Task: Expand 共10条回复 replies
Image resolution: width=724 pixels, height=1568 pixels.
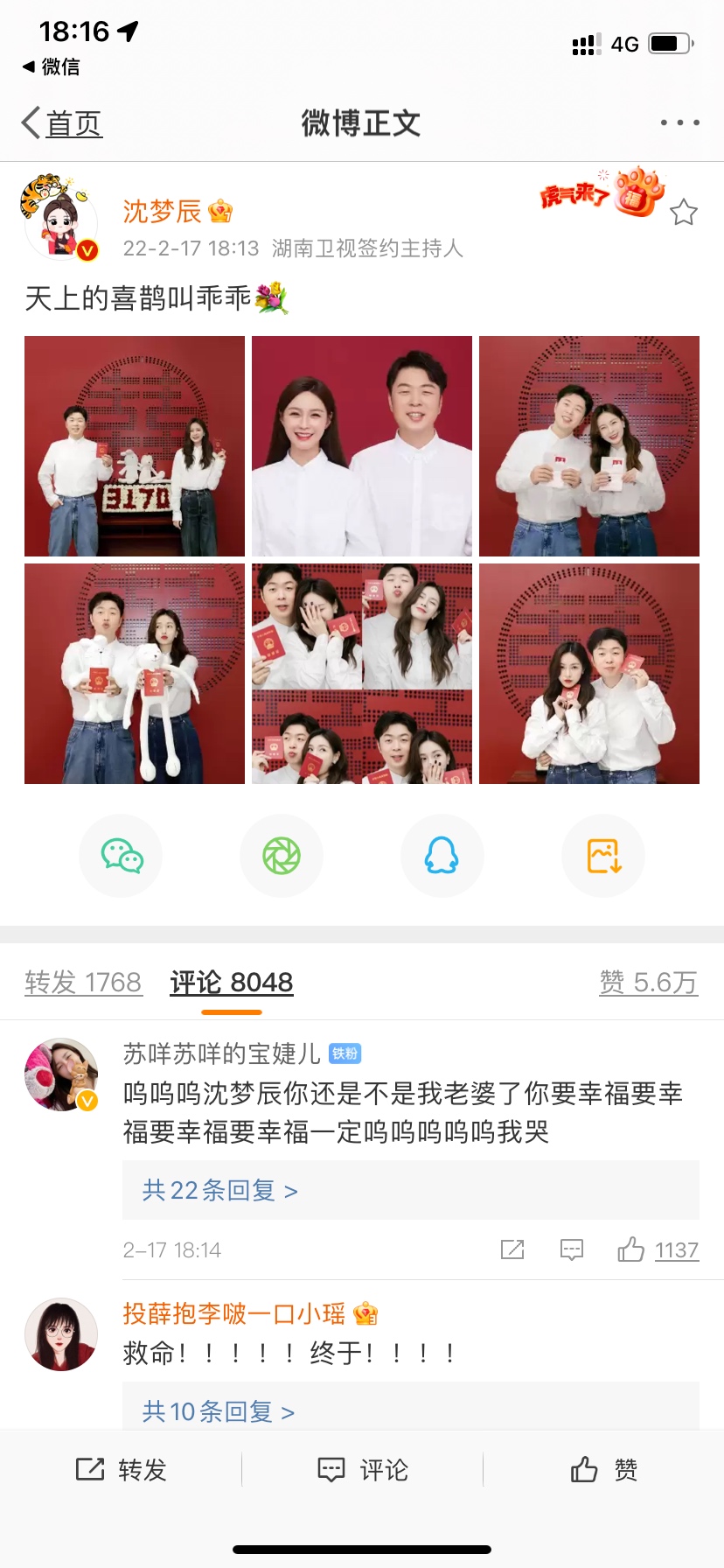Action: tap(219, 1410)
